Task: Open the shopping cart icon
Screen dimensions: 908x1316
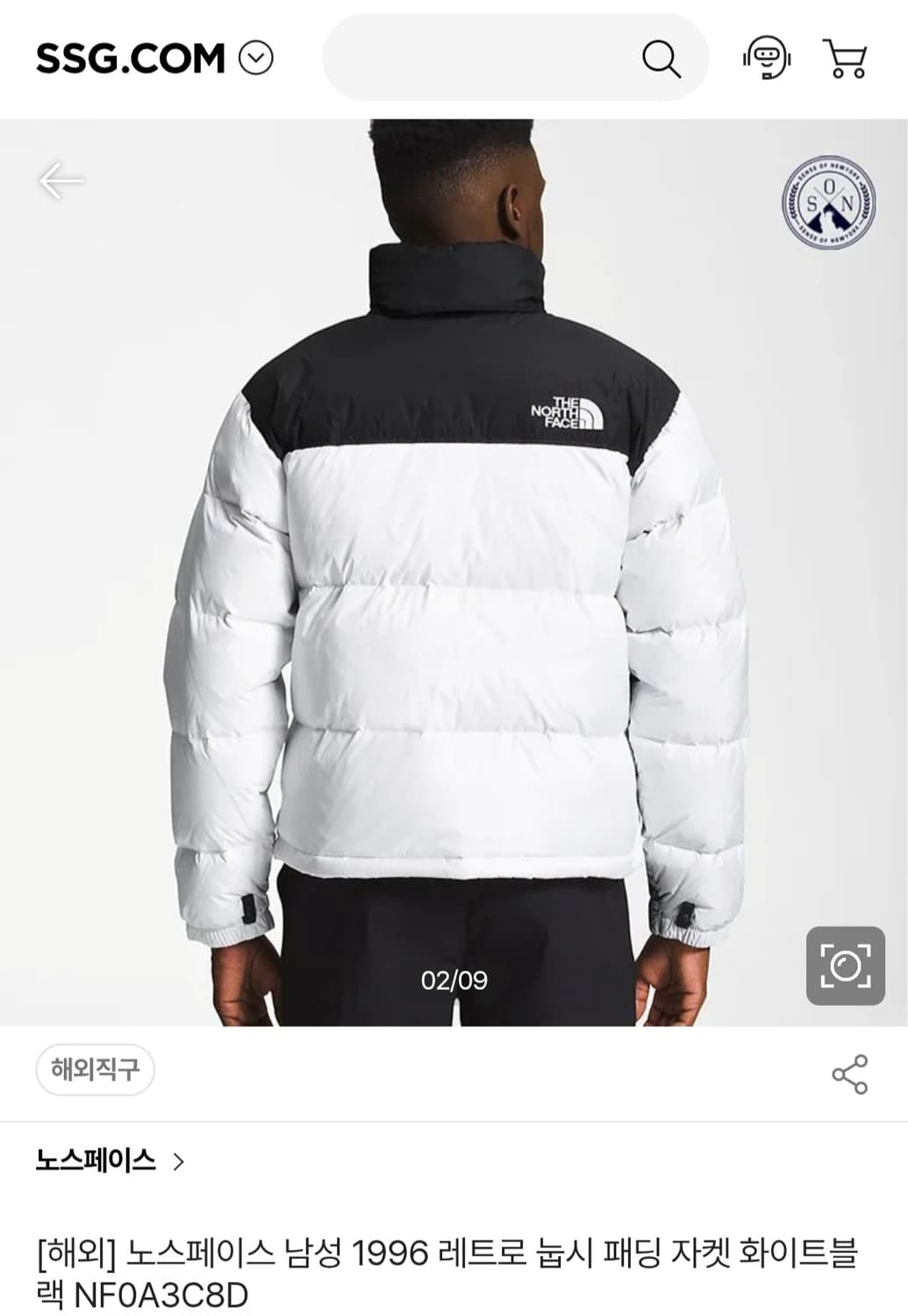Action: pyautogui.click(x=845, y=58)
